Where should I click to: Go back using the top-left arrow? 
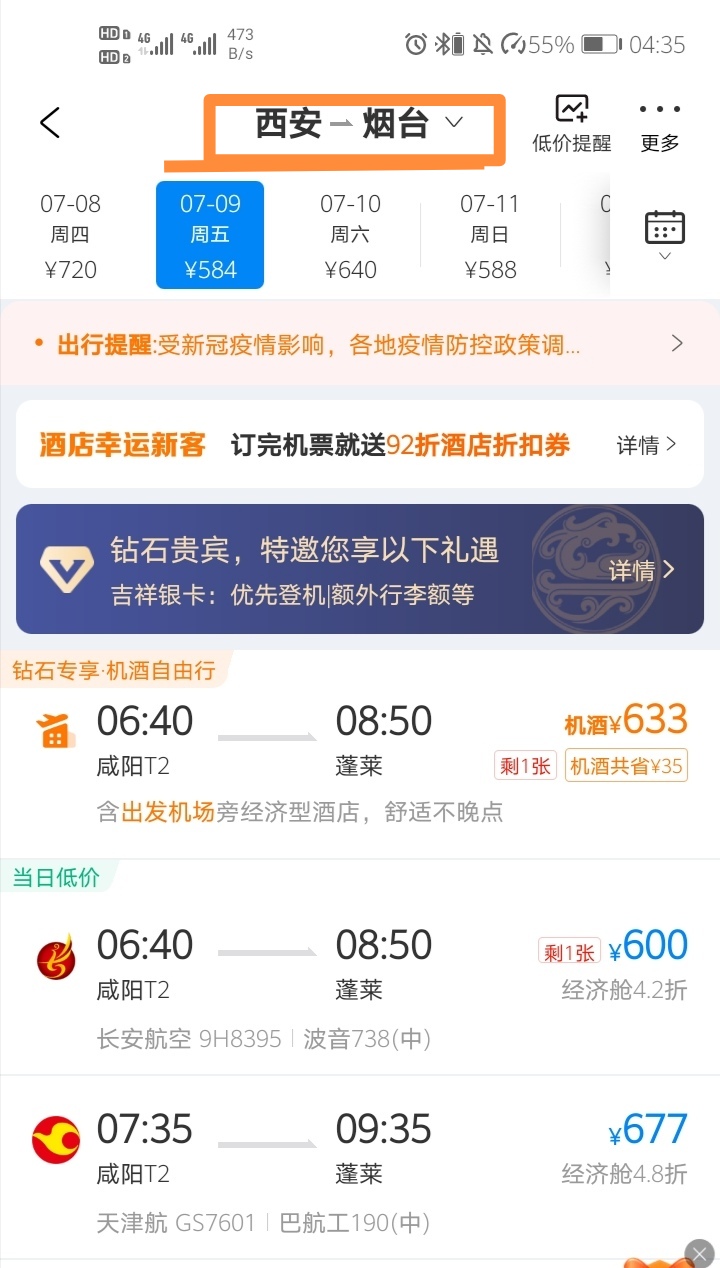click(50, 123)
